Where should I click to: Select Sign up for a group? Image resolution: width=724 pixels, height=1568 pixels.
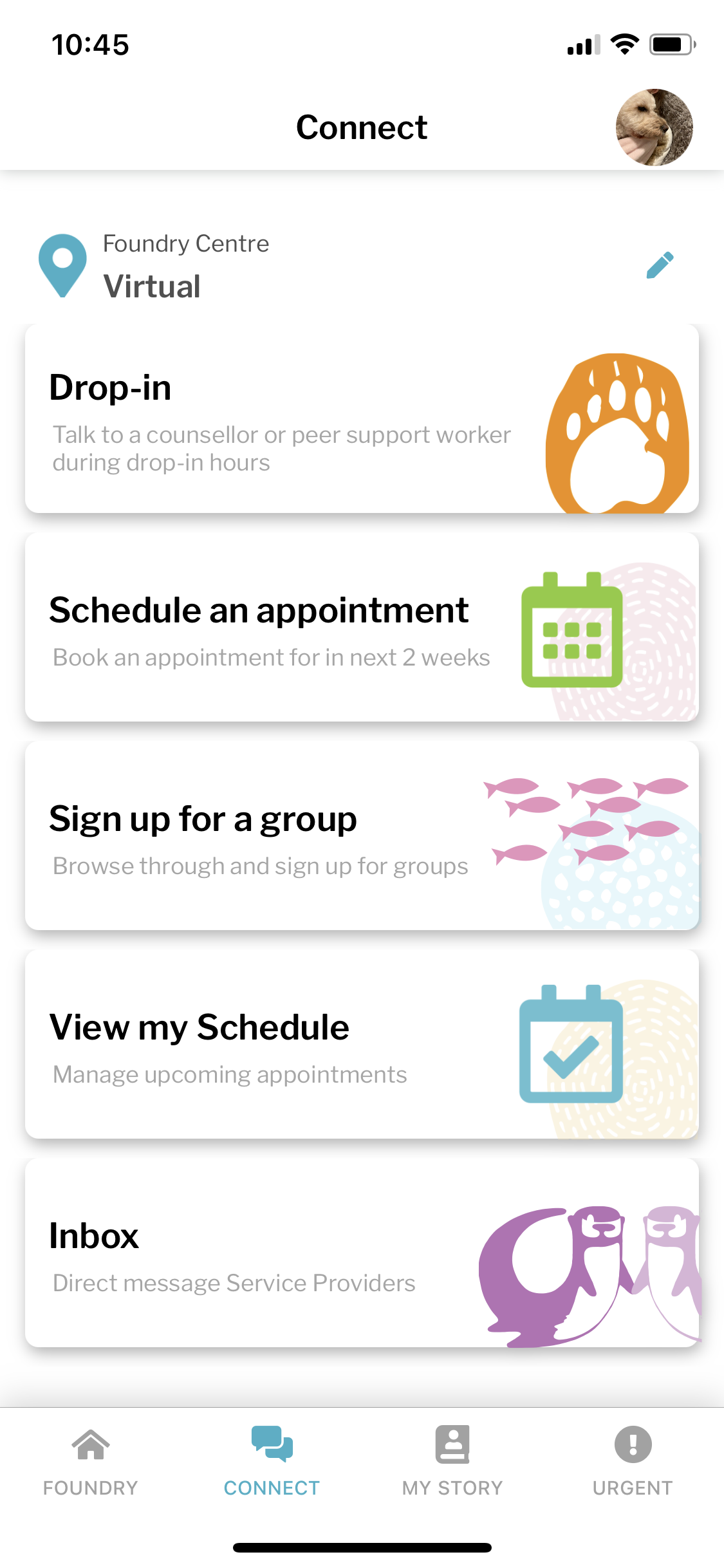click(x=362, y=835)
